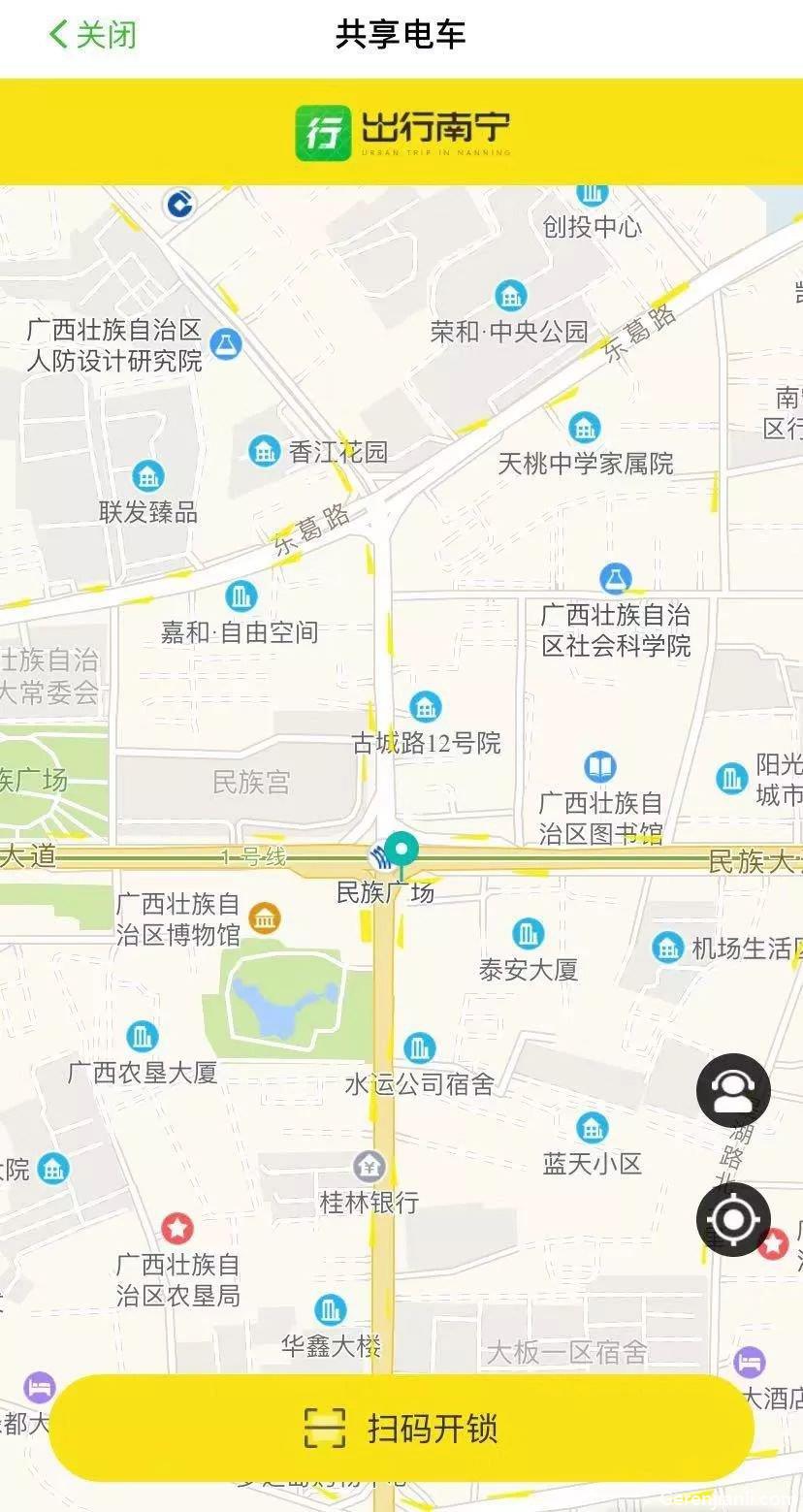This screenshot has width=803, height=1512.
Task: Tap the 扫码开锁 scan-to-unlock button
Action: [401, 1428]
